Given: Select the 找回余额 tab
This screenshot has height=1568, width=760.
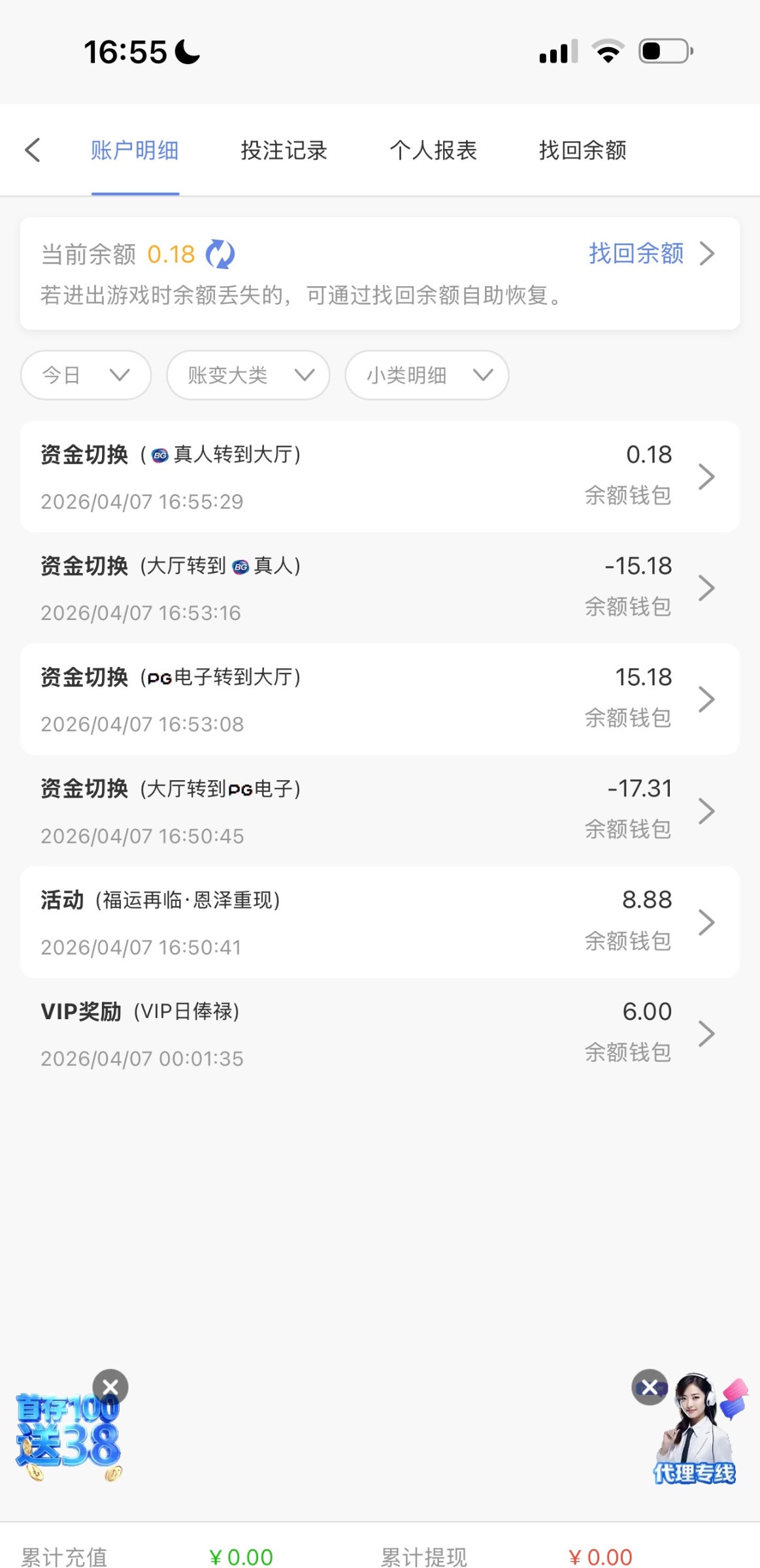Looking at the screenshot, I should coord(582,150).
